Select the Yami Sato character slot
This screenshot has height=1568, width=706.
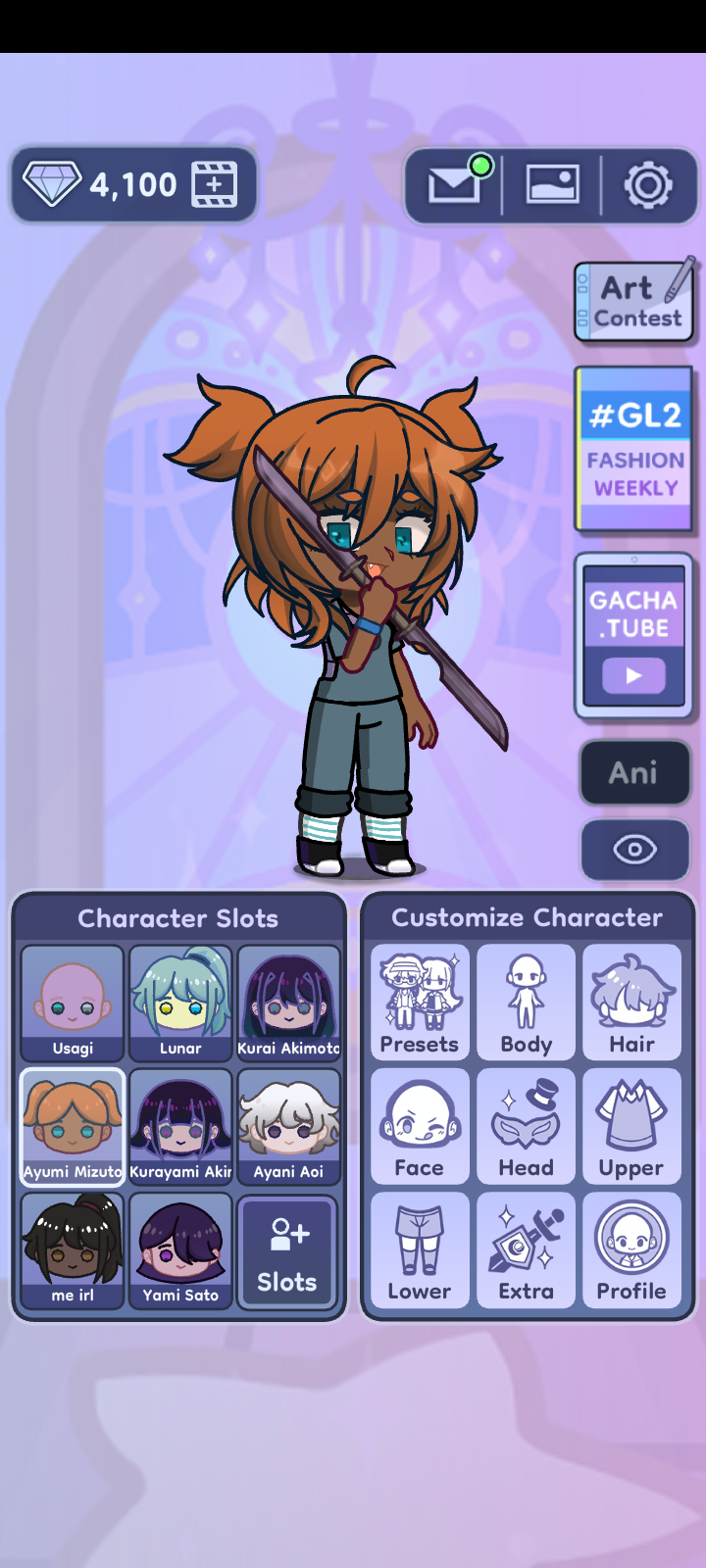click(x=180, y=1250)
